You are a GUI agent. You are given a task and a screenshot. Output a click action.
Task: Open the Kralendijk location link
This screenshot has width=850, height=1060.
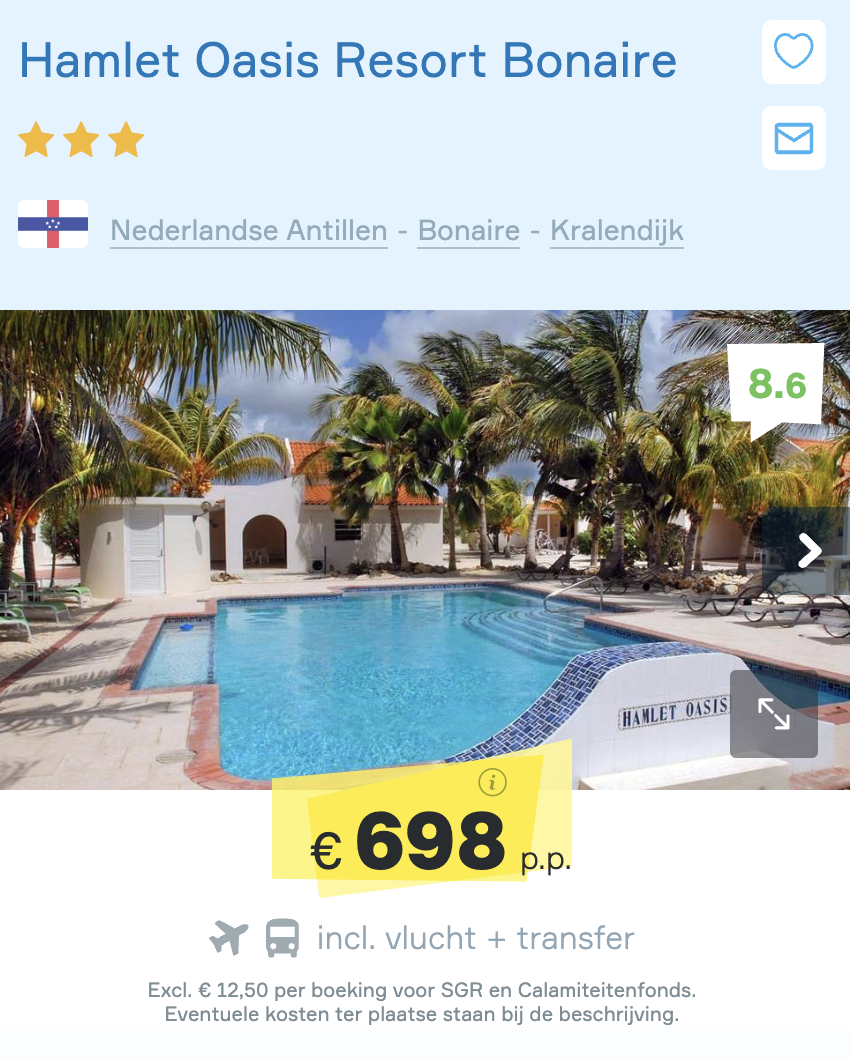616,231
